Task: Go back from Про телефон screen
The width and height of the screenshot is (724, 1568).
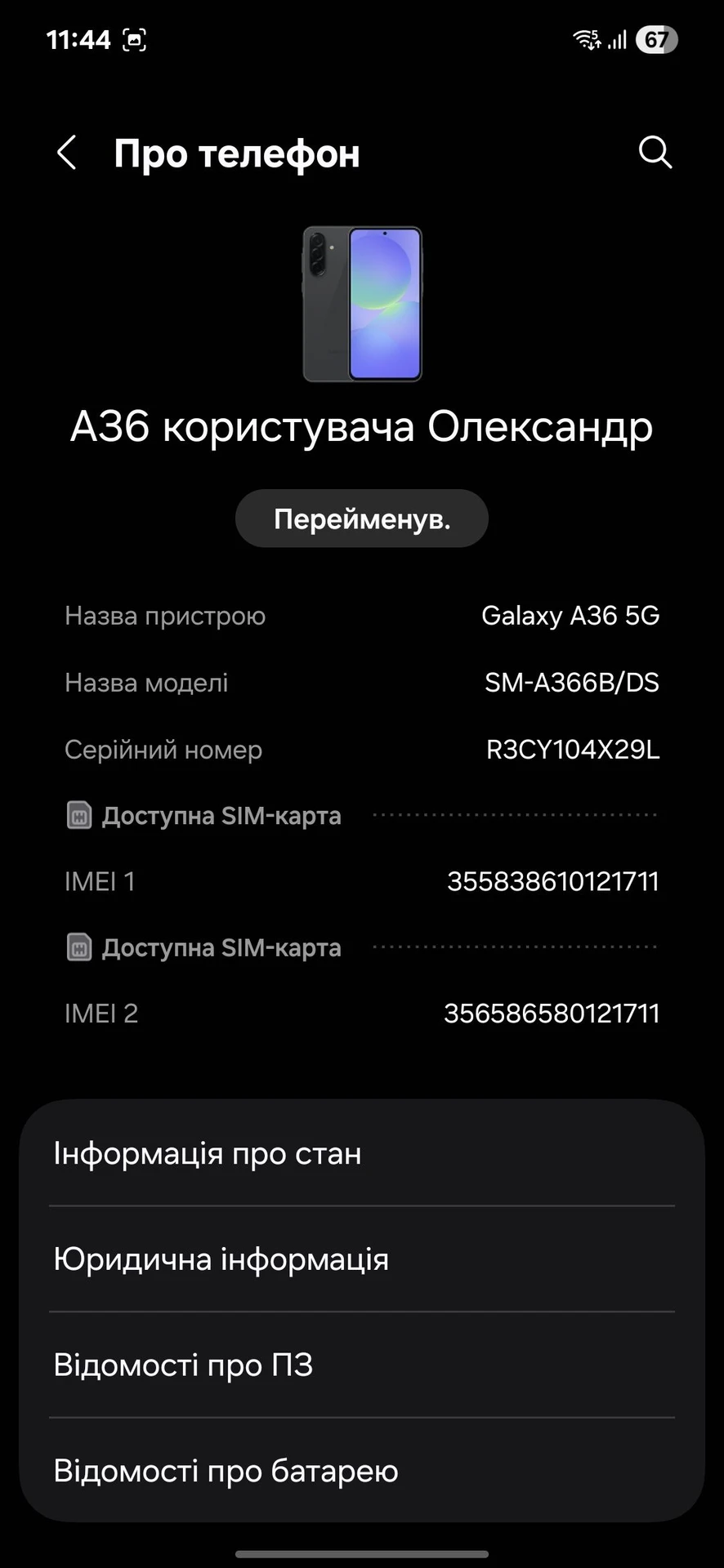Action: coord(67,153)
